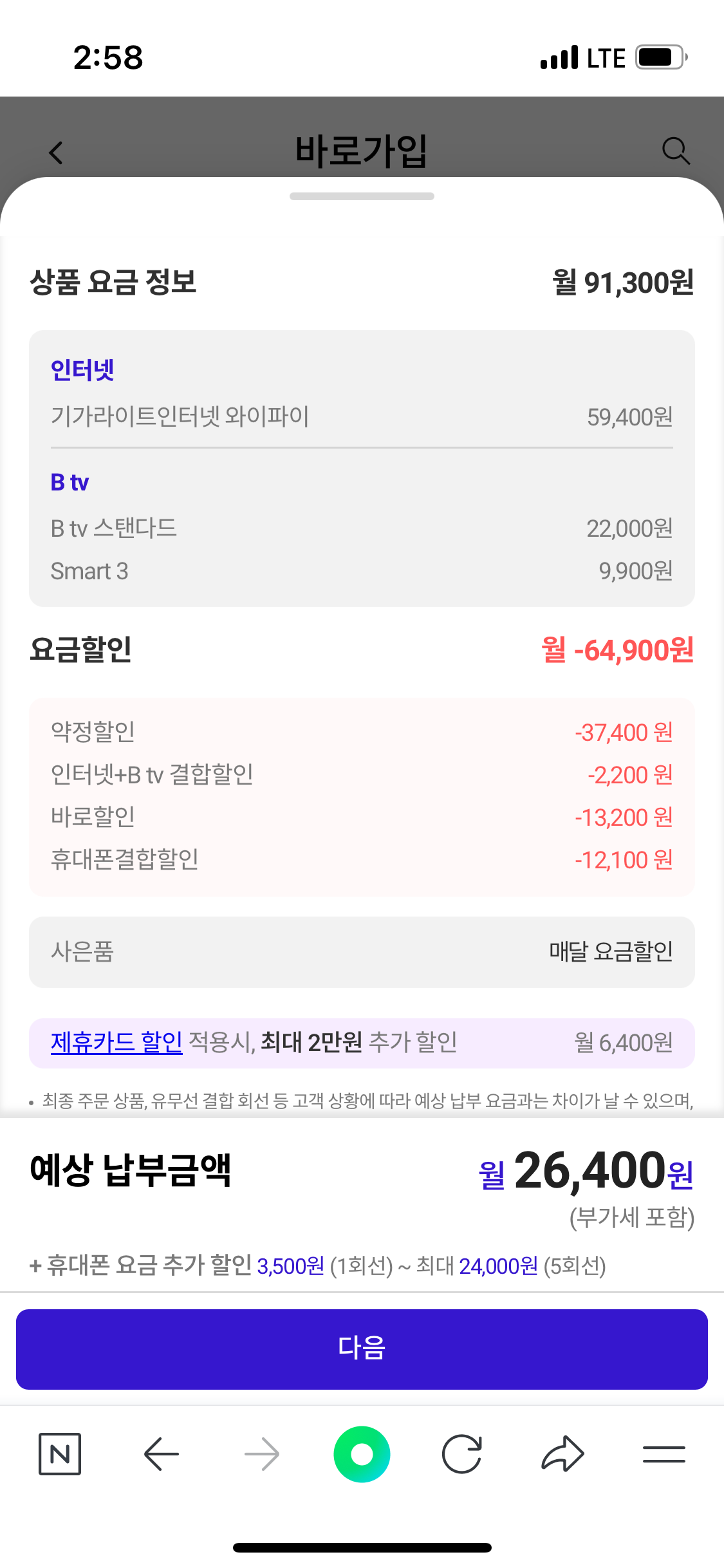
Task: Open search from the header magnifier
Action: [x=675, y=152]
